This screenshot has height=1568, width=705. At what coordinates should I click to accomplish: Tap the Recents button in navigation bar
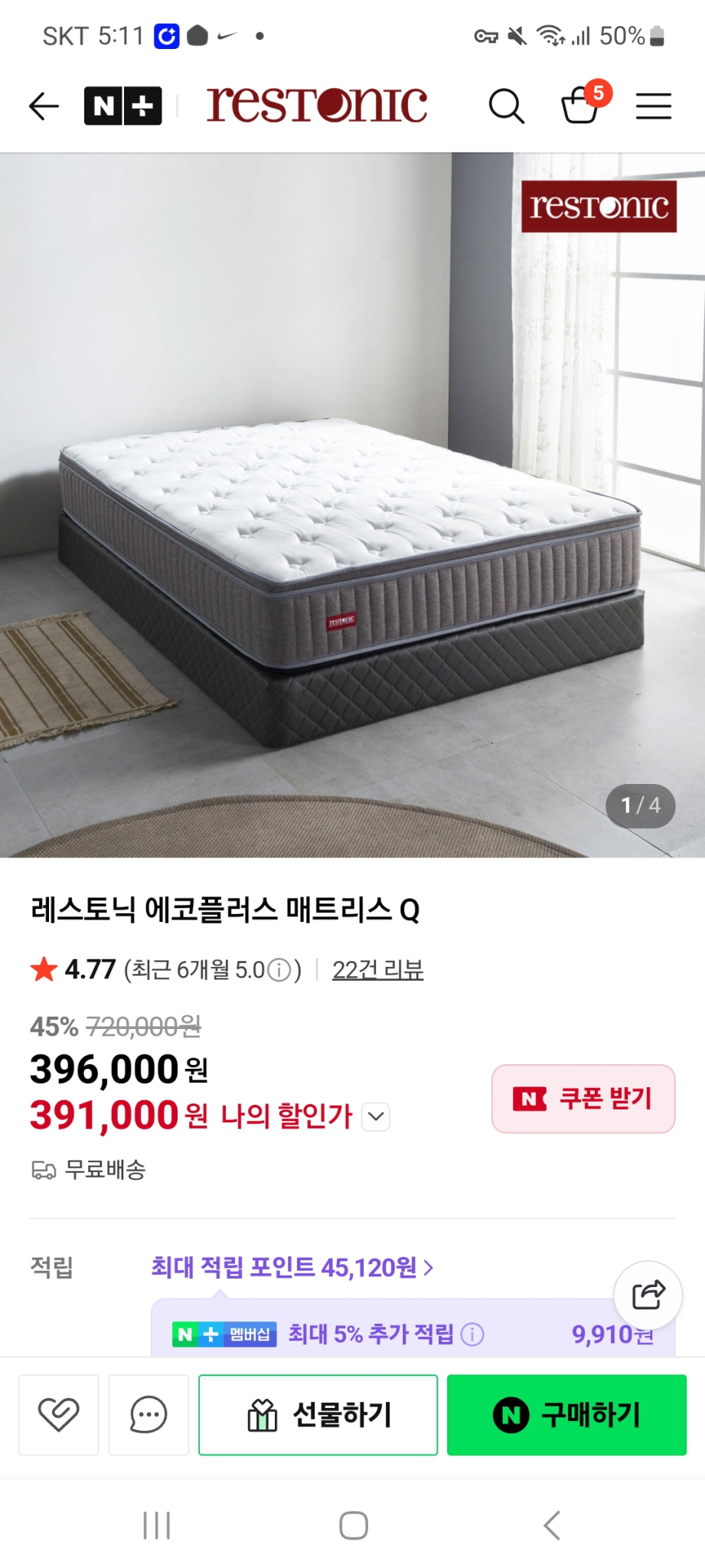pos(156,1524)
